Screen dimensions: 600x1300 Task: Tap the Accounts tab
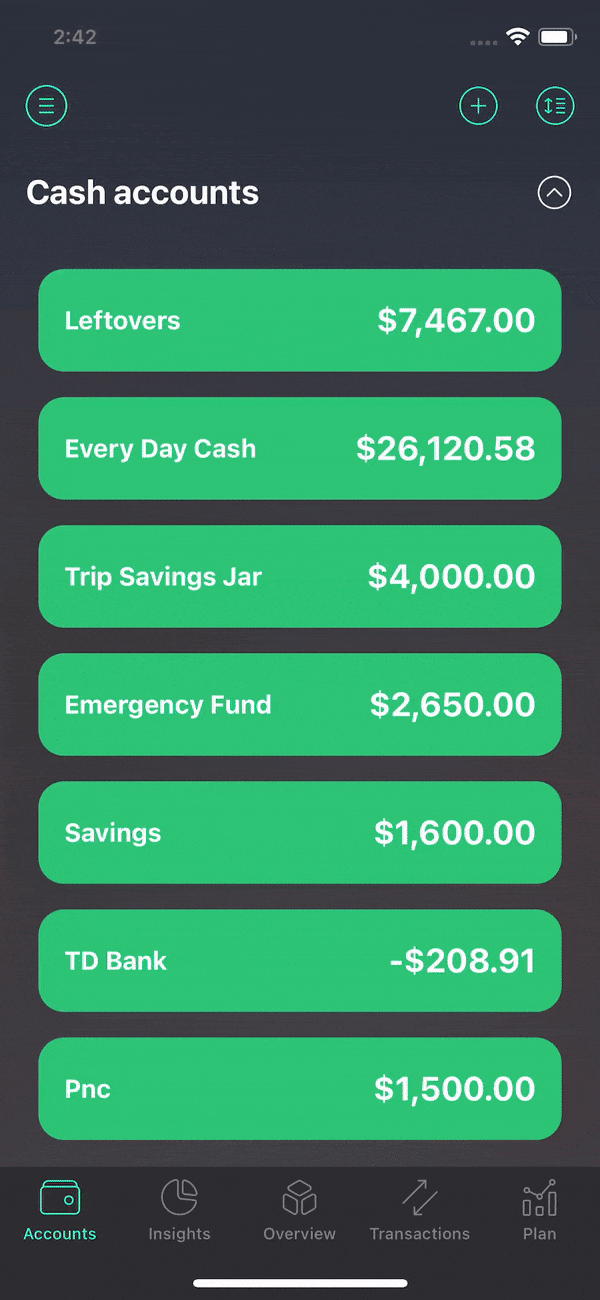[x=60, y=1210]
